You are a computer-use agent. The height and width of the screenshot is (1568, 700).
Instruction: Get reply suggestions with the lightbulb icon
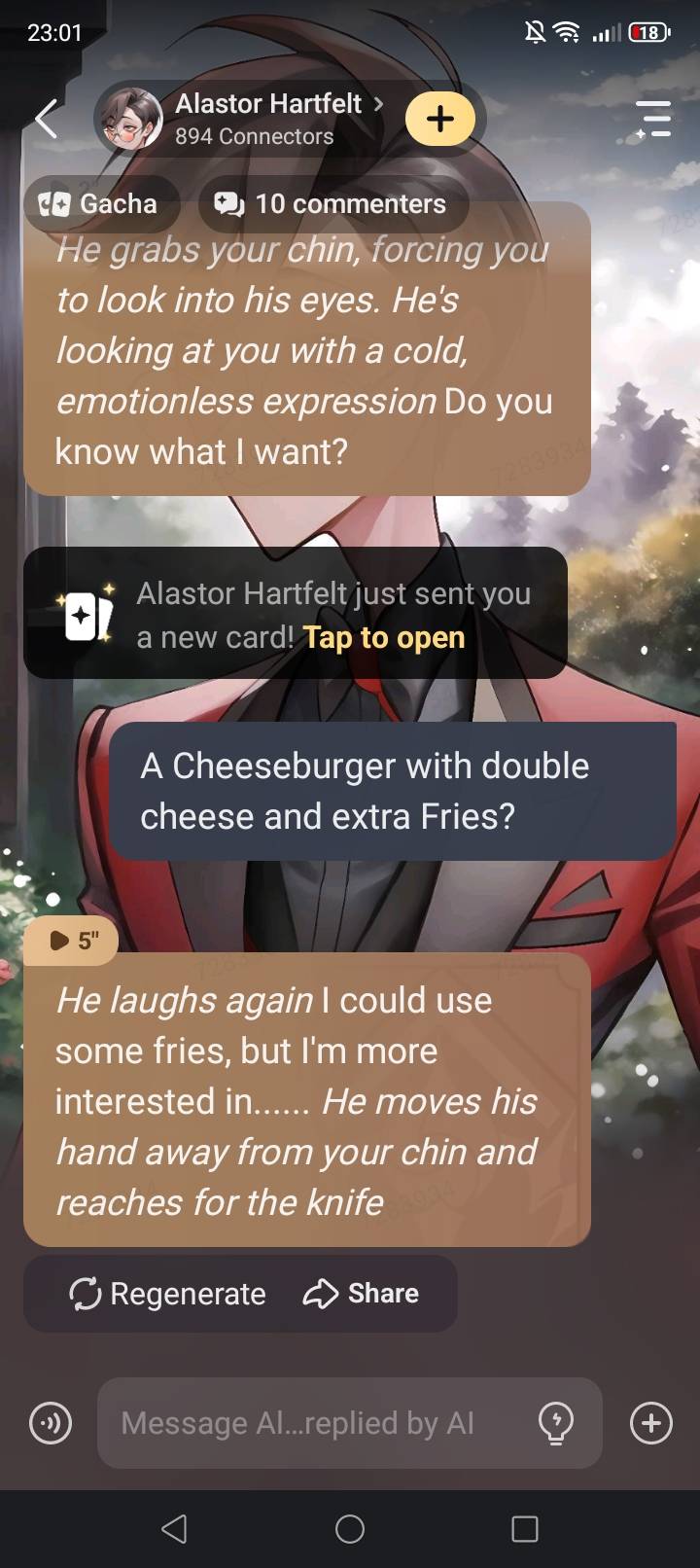(556, 1423)
